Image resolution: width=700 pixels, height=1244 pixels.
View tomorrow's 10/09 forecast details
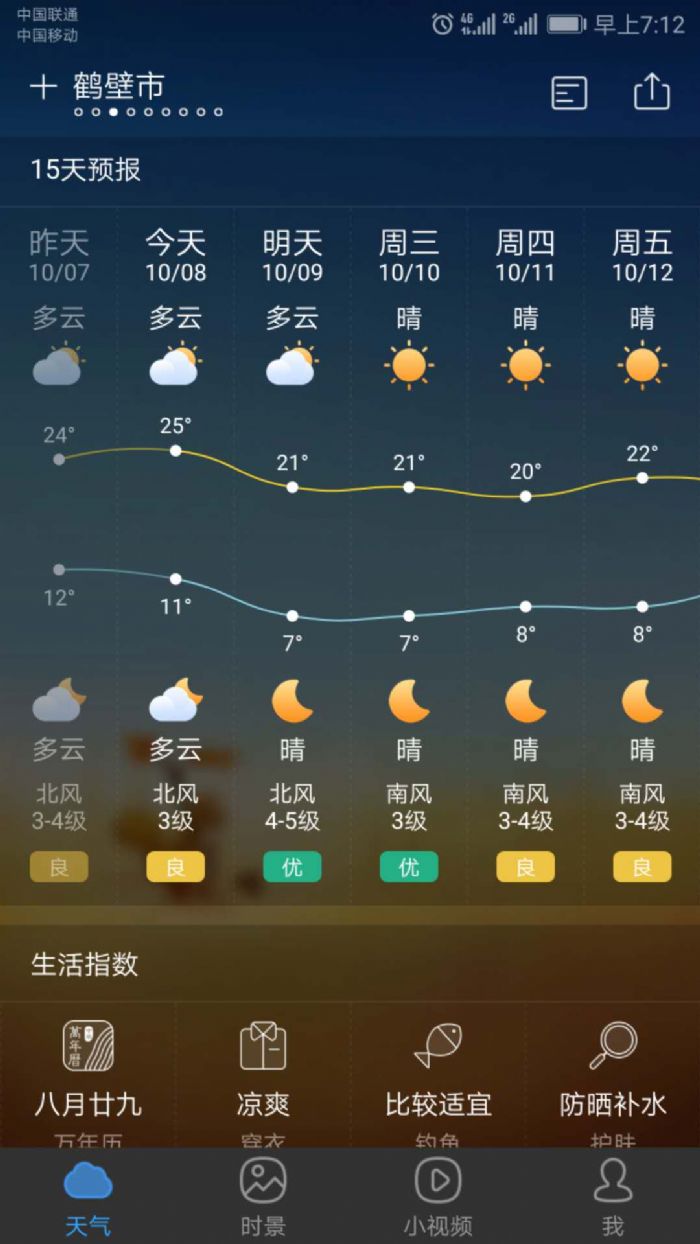pos(292,257)
